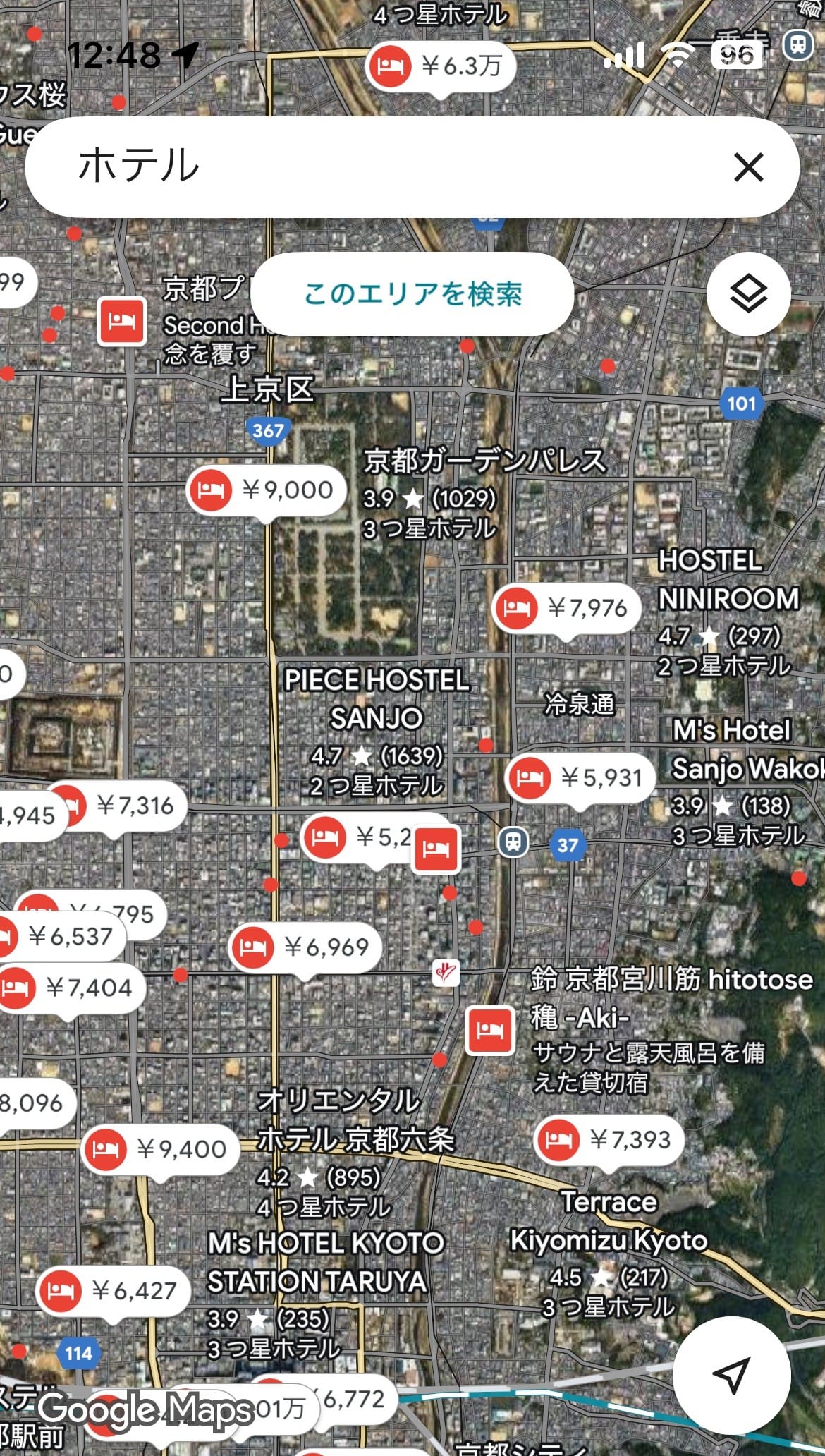Open hotel pin beside 鈴 京都宮川筋 hitotose
The image size is (825, 1456).
tap(490, 1030)
